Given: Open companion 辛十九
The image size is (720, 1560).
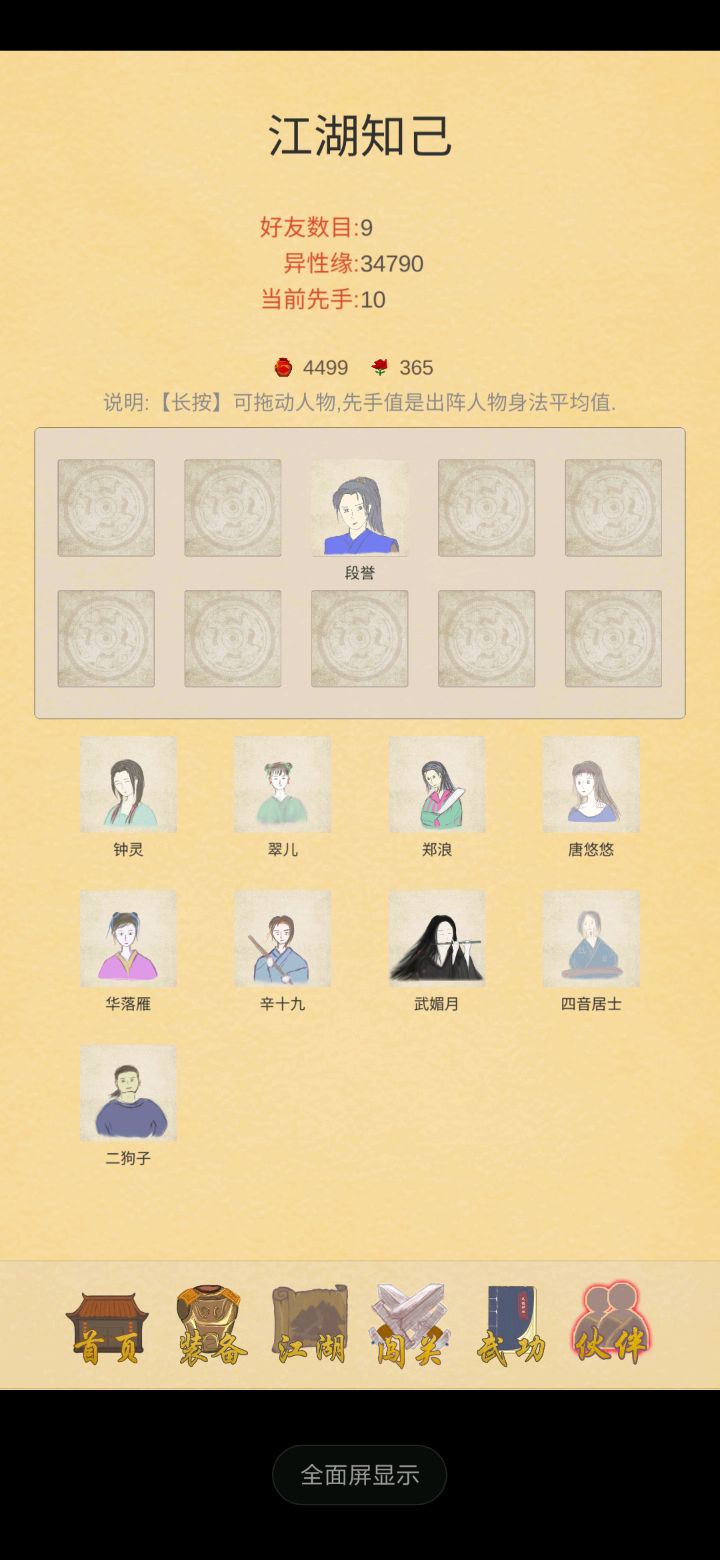Looking at the screenshot, I should pos(282,939).
